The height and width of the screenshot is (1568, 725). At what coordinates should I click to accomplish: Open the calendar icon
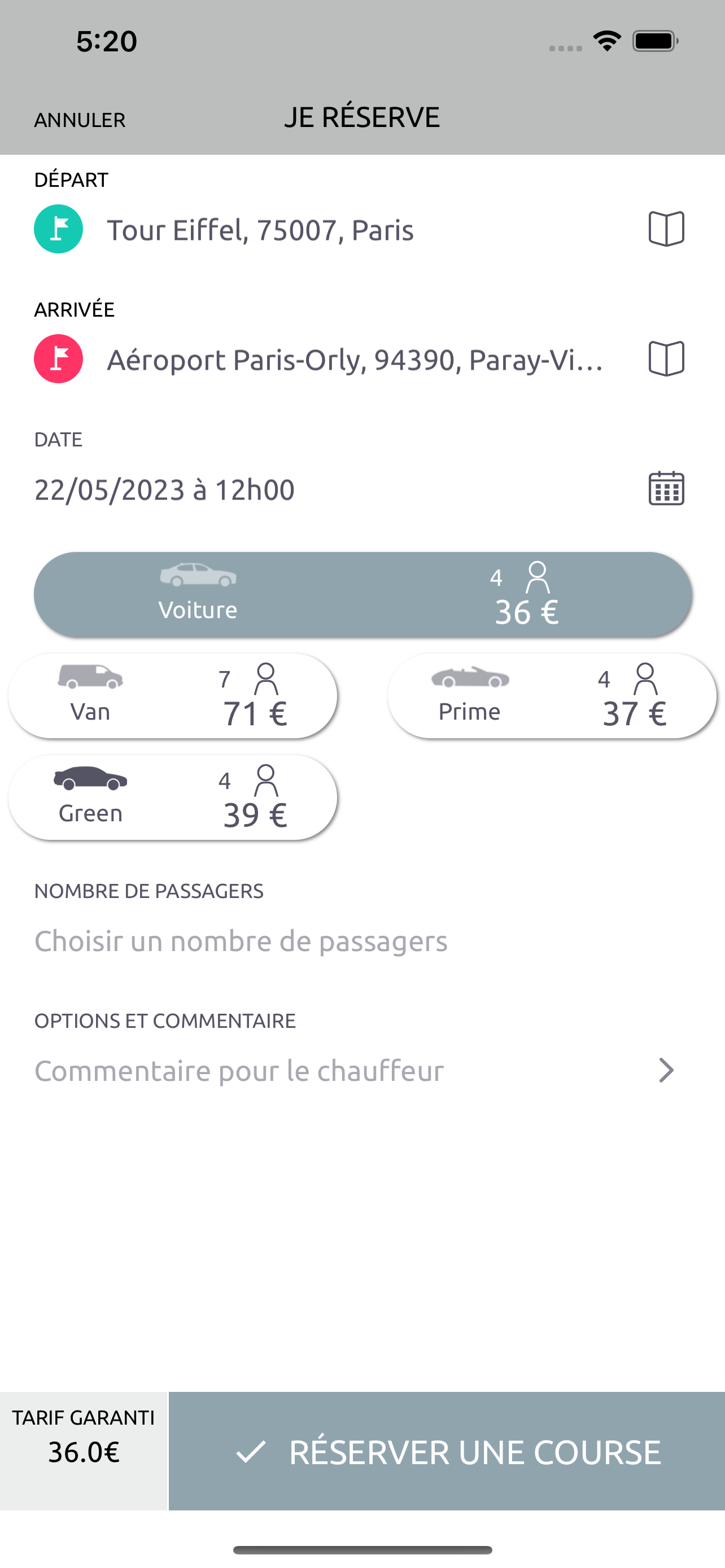(667, 488)
